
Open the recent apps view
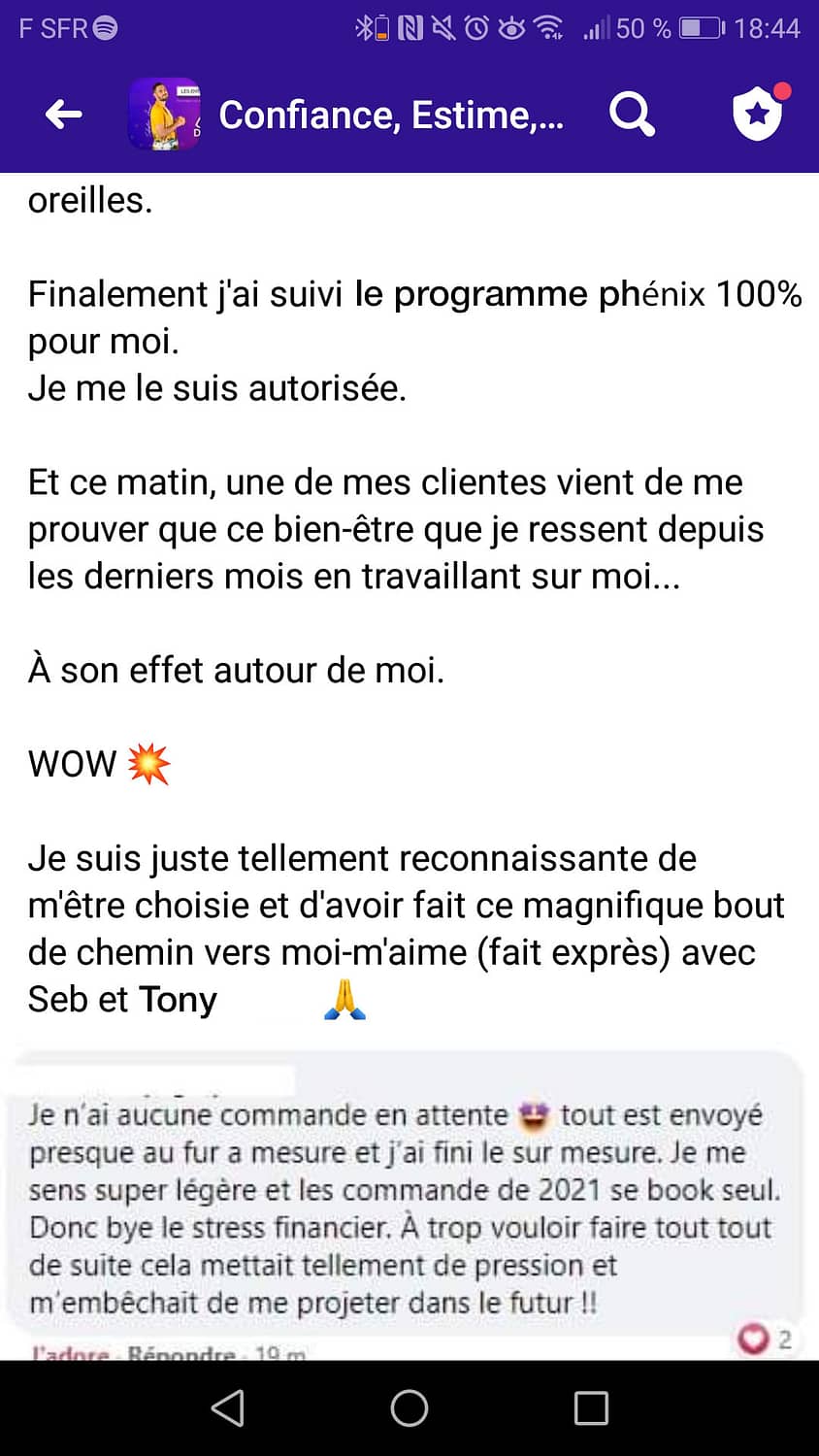[x=590, y=1407]
